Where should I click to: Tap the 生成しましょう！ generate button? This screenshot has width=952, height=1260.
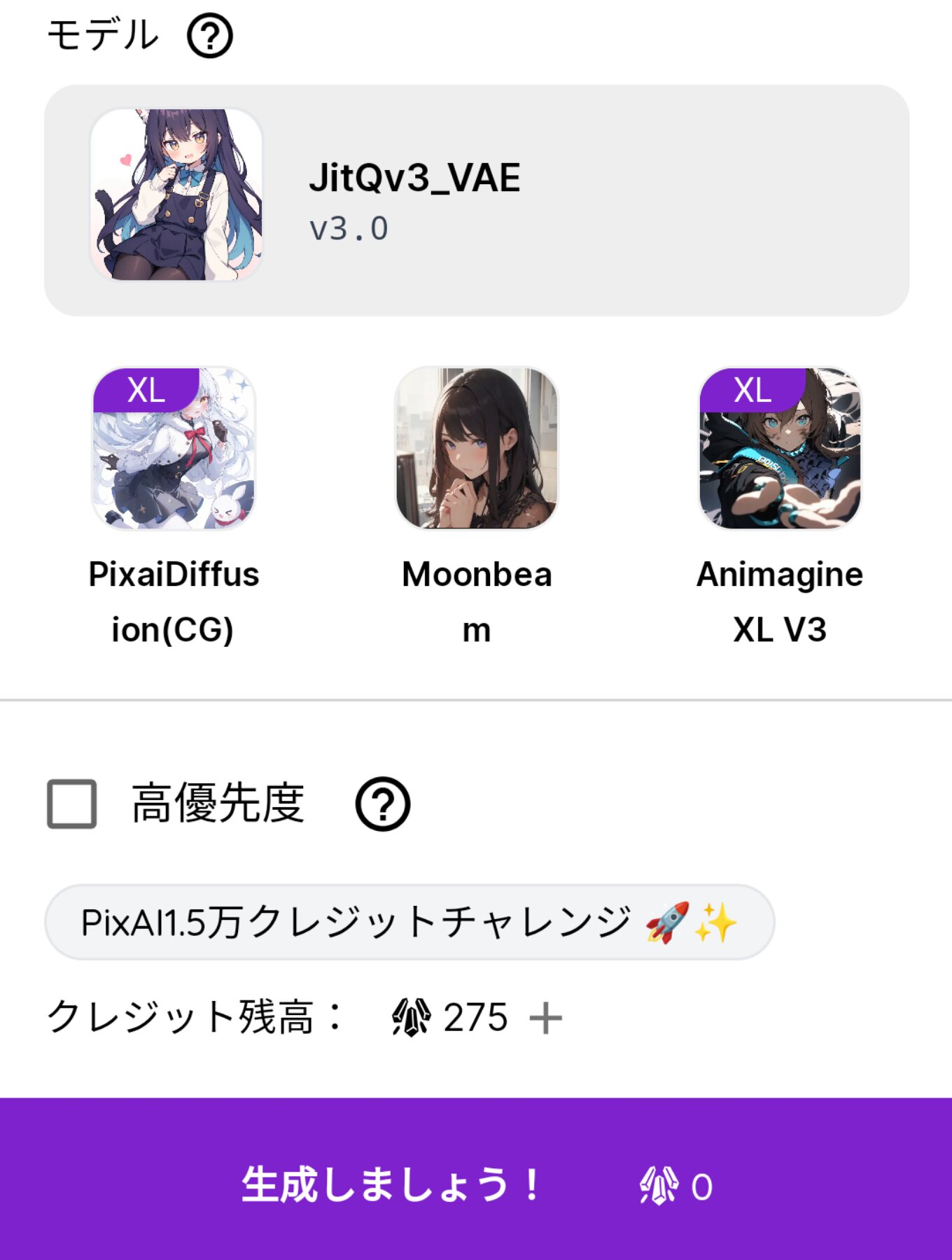[476, 1184]
